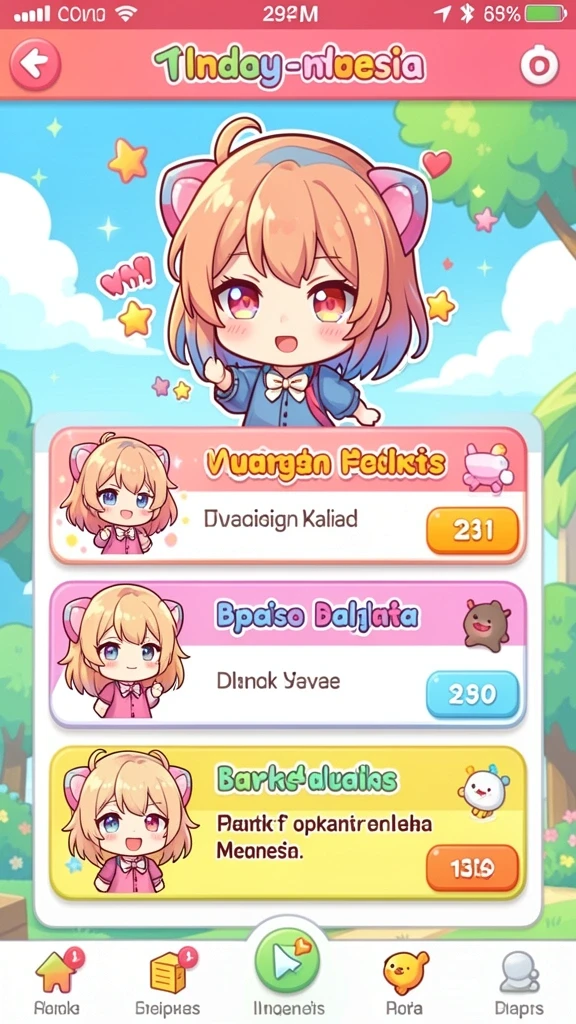Tap the orange 1319 button on yellow card
Viewport: 576px width, 1024px height.
[x=472, y=868]
